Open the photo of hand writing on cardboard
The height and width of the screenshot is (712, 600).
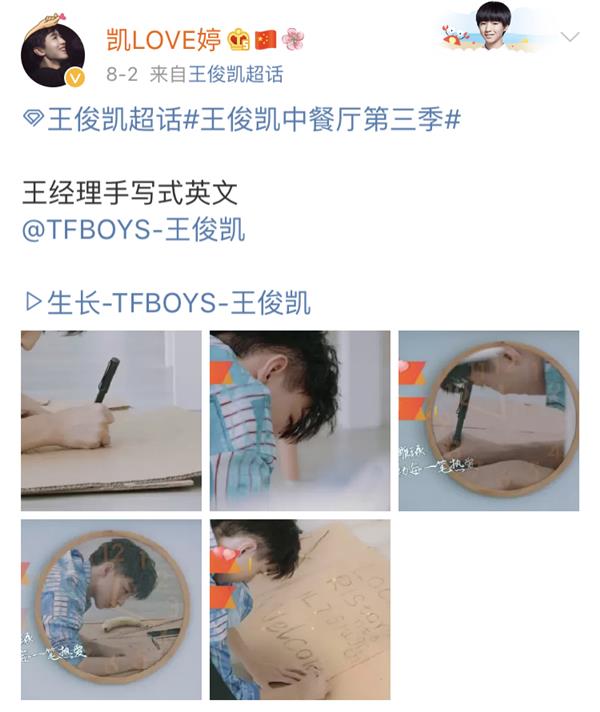tap(111, 420)
